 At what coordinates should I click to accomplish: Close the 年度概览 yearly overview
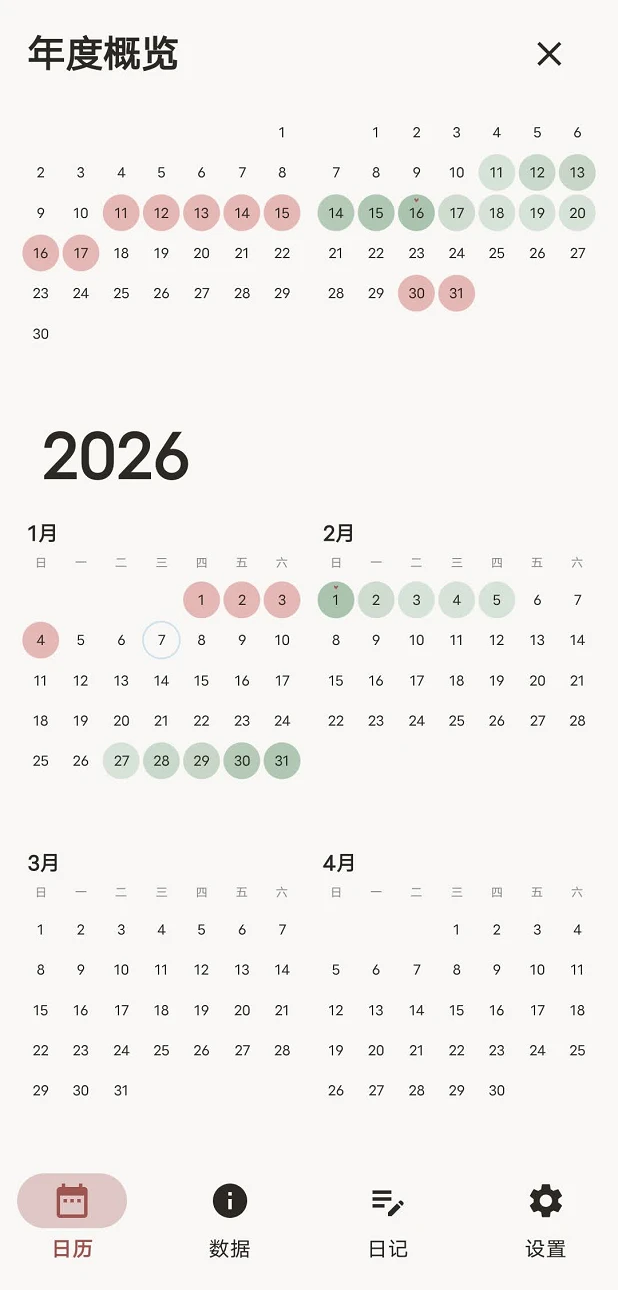549,54
